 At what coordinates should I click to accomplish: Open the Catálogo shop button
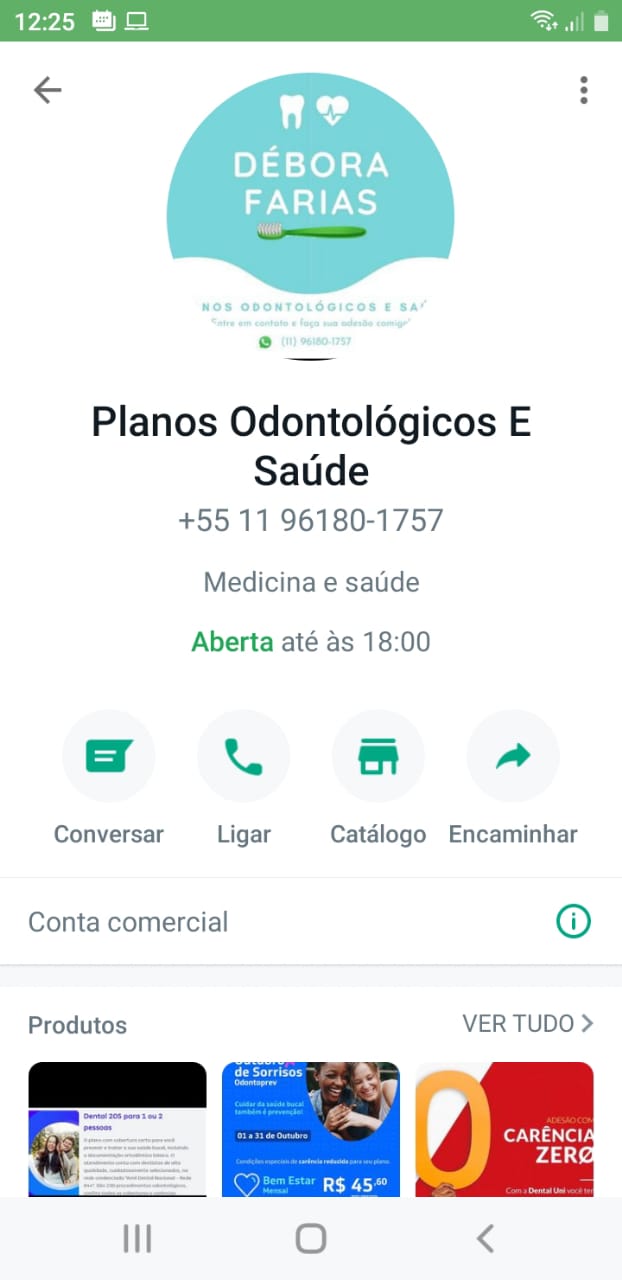coord(378,757)
